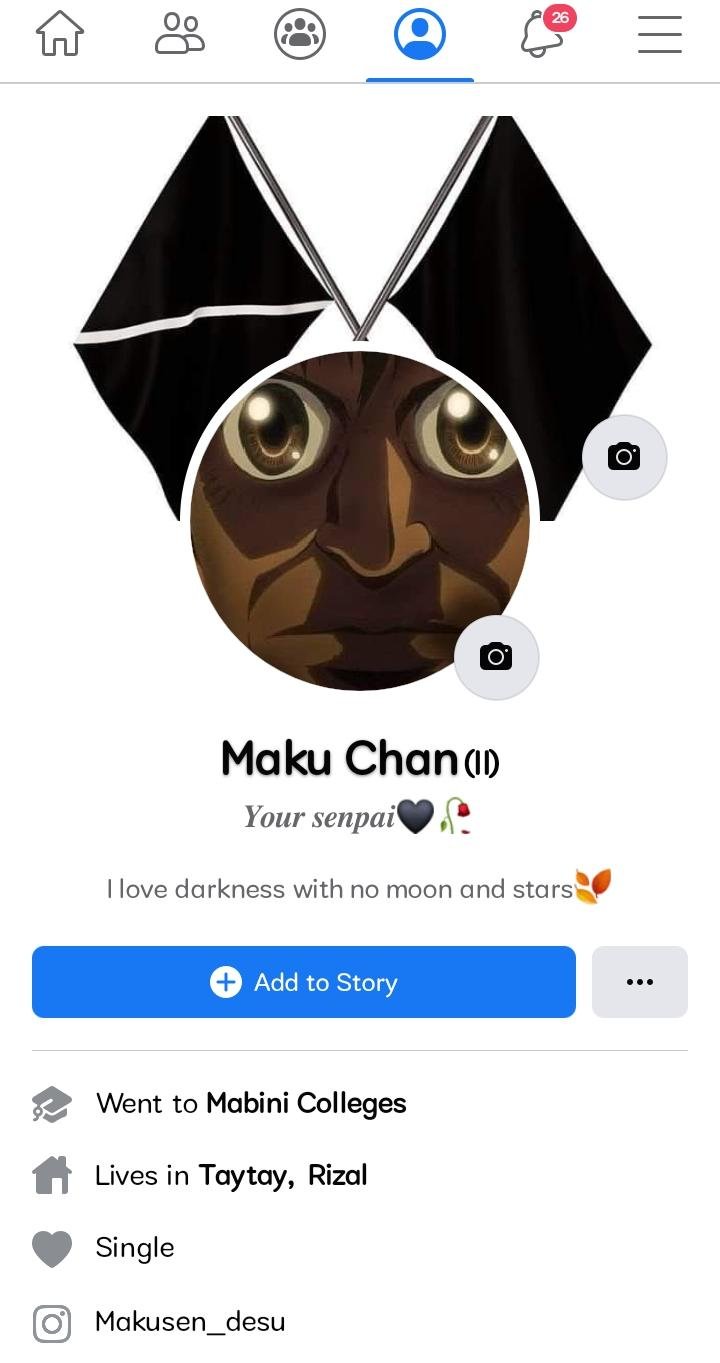Tap Add to Story button
The height and width of the screenshot is (1363, 720).
304,982
